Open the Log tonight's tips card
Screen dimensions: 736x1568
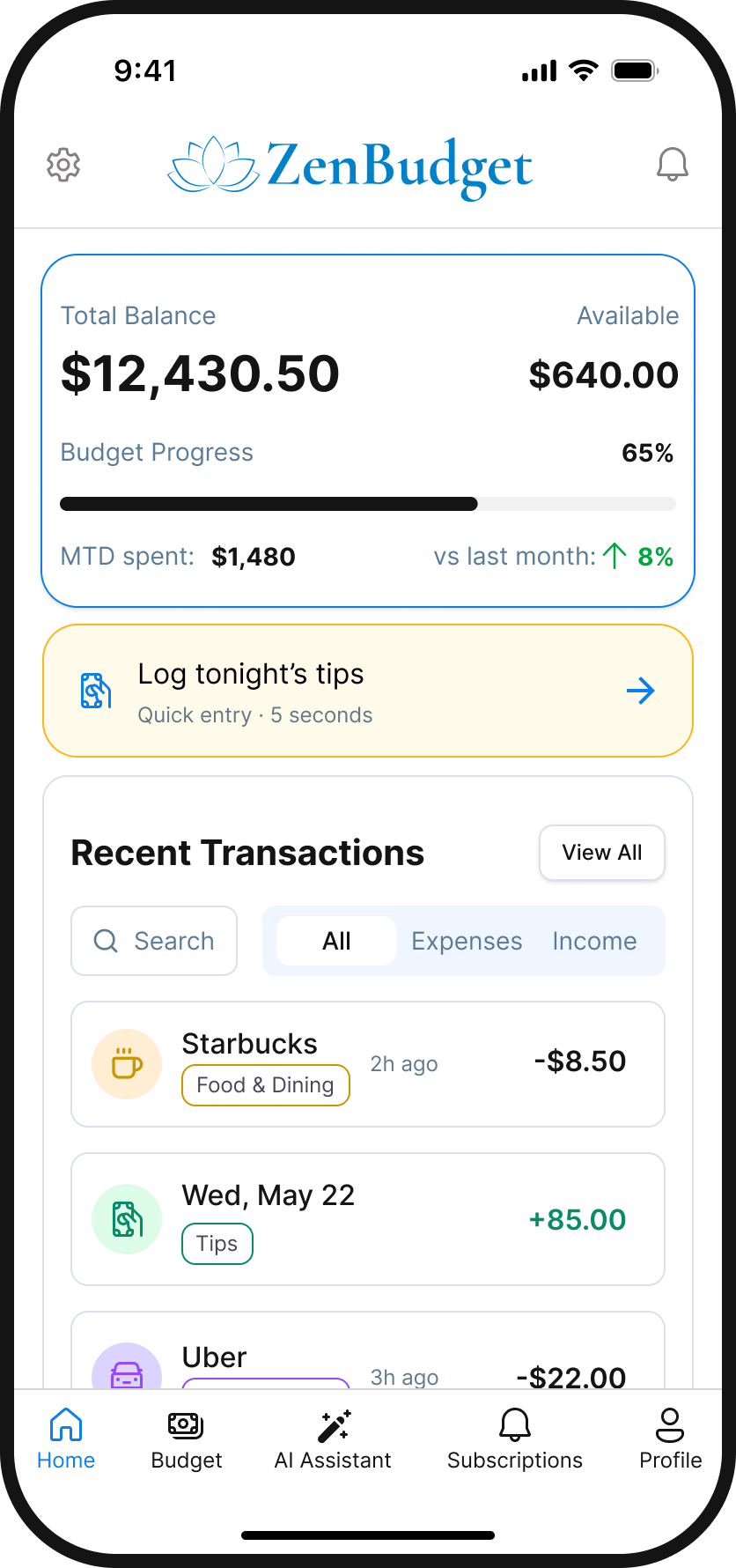[x=368, y=691]
